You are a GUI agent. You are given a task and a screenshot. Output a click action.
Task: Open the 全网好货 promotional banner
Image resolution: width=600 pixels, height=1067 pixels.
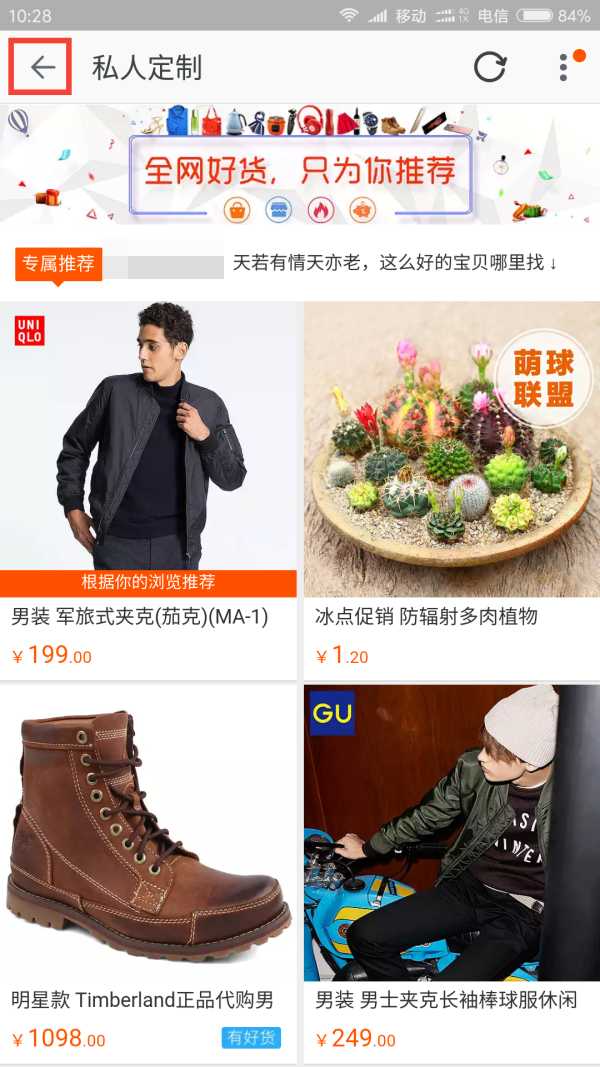[x=299, y=170]
